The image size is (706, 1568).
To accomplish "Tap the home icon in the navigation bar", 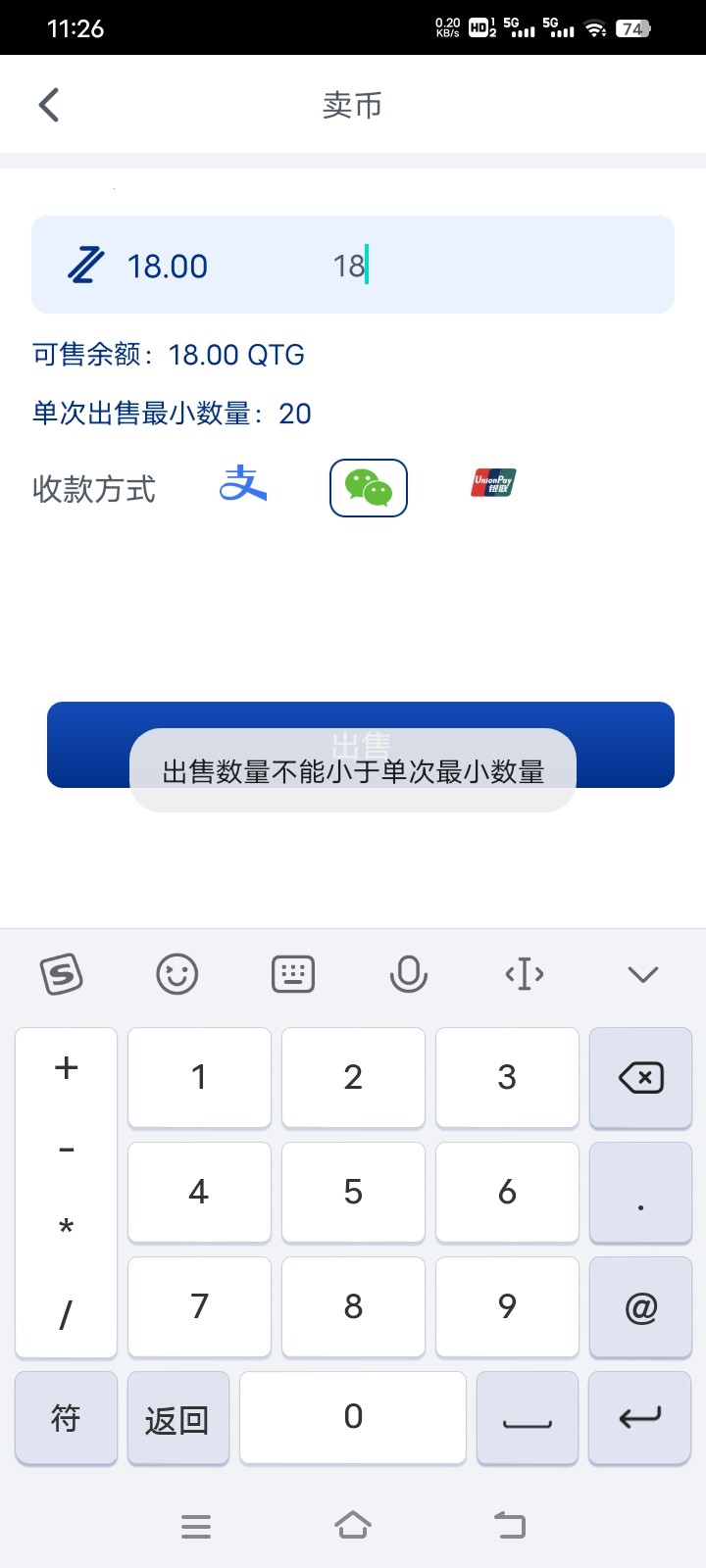I will 353,1525.
